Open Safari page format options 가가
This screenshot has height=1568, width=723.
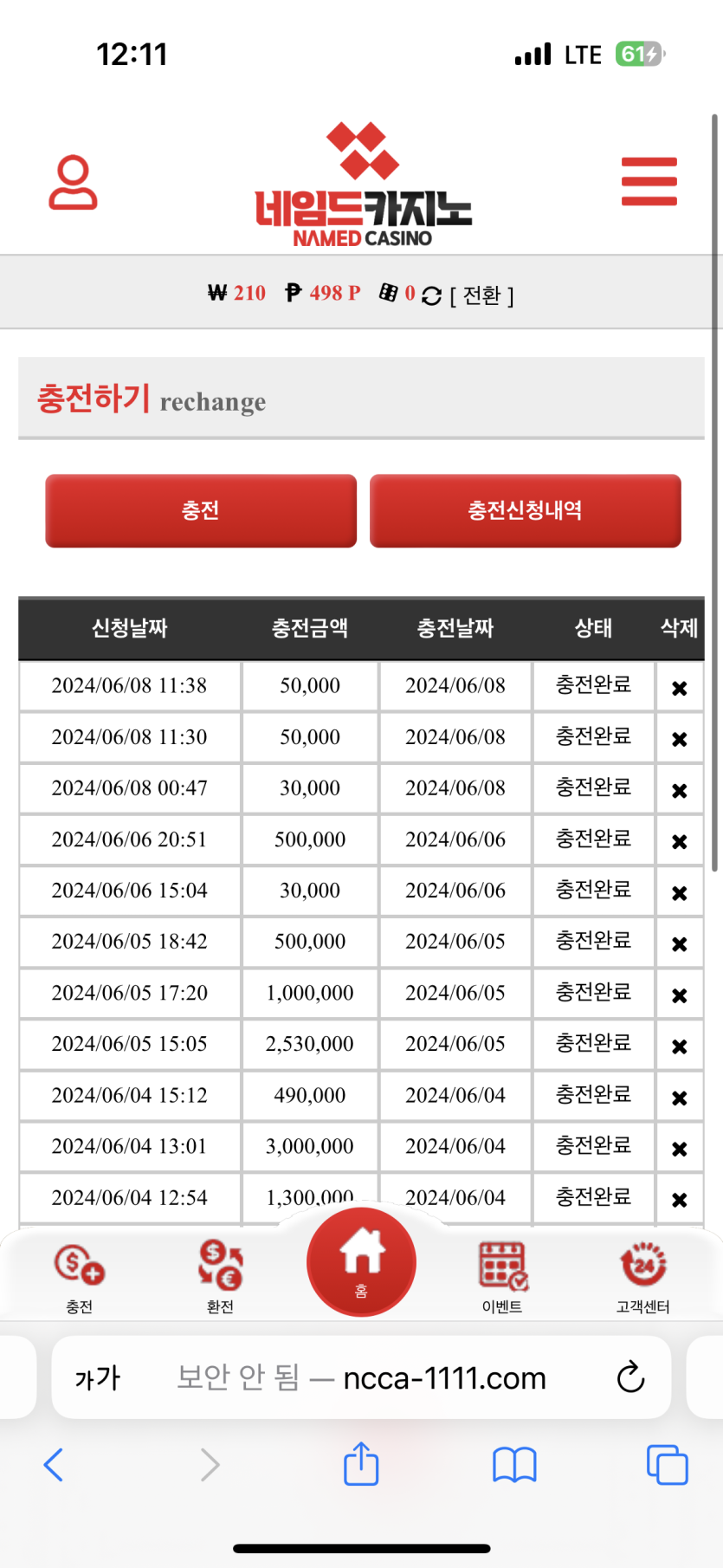[x=97, y=1377]
